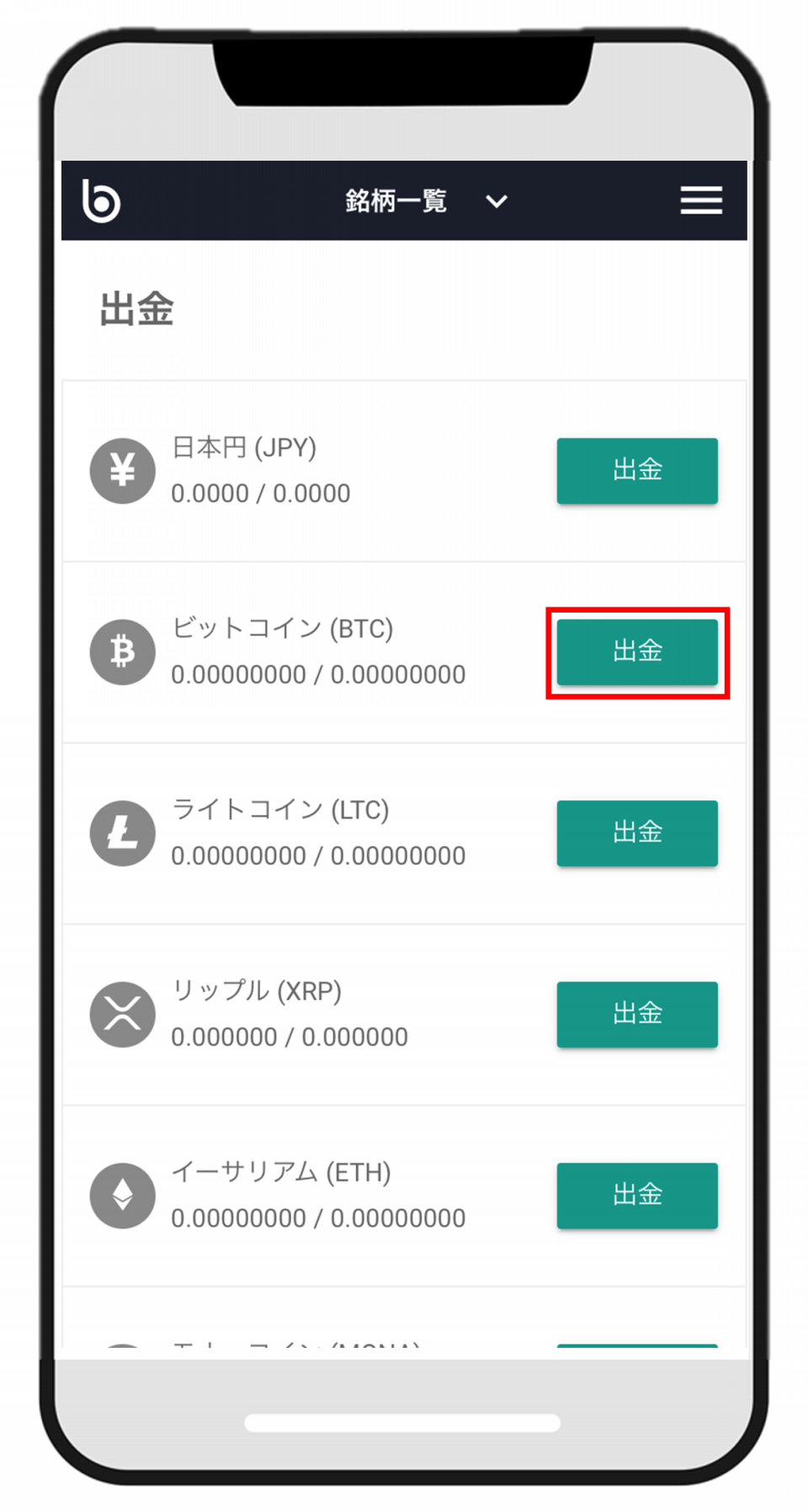The image size is (808, 1512).
Task: Select 出金 for Litecoin (LTC)
Action: pos(637,833)
